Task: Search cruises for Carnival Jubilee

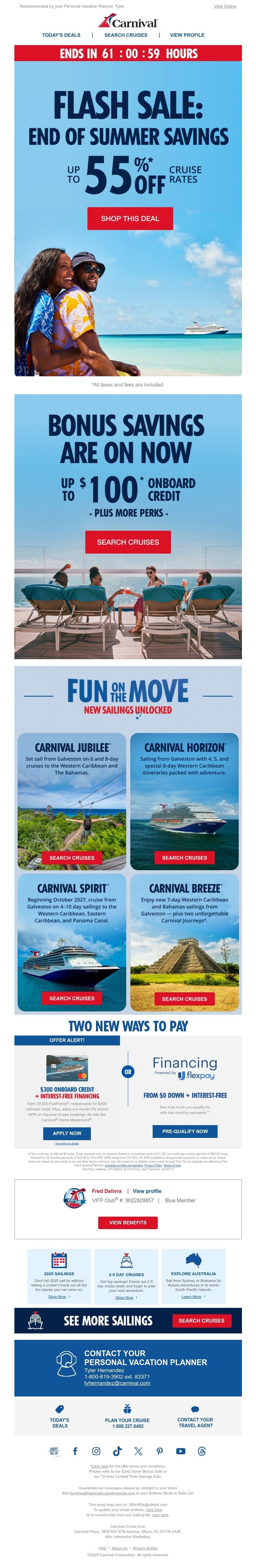Action: [x=72, y=858]
